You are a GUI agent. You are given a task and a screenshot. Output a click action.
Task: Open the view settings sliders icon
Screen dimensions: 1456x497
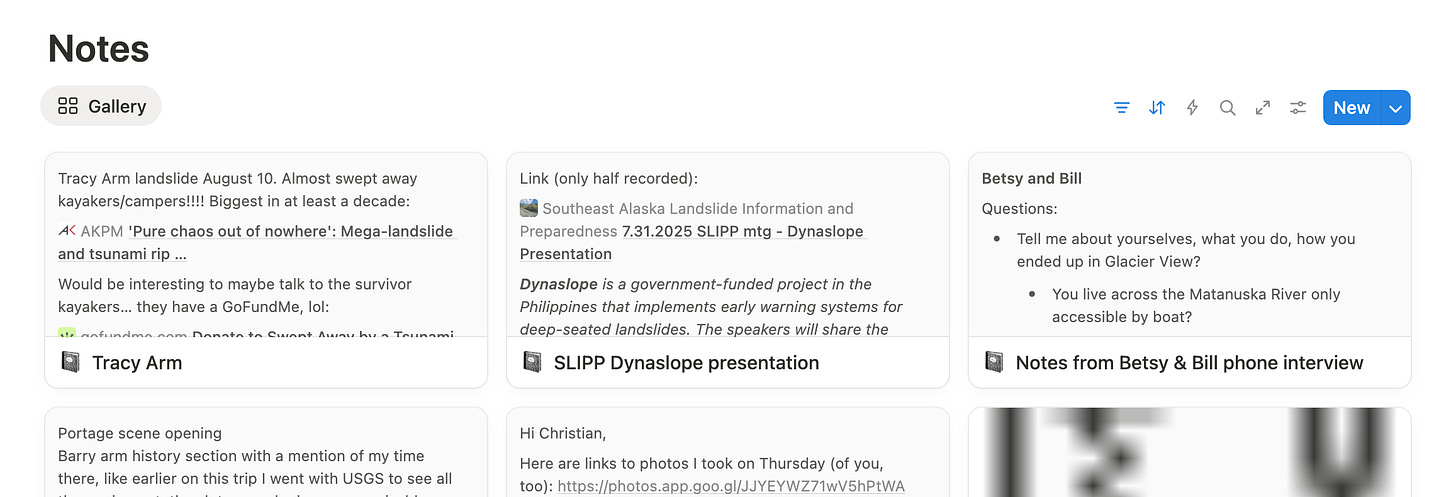tap(1298, 108)
